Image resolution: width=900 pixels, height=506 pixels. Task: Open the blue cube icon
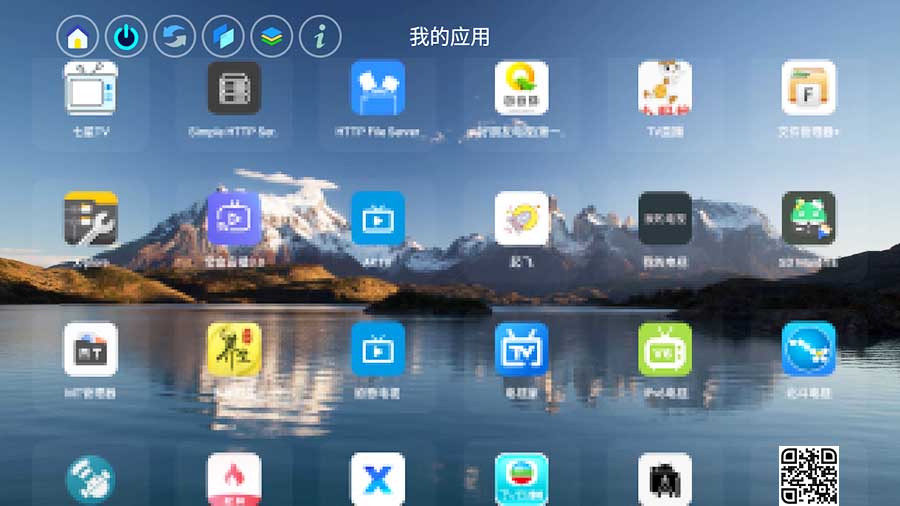pyautogui.click(x=223, y=37)
